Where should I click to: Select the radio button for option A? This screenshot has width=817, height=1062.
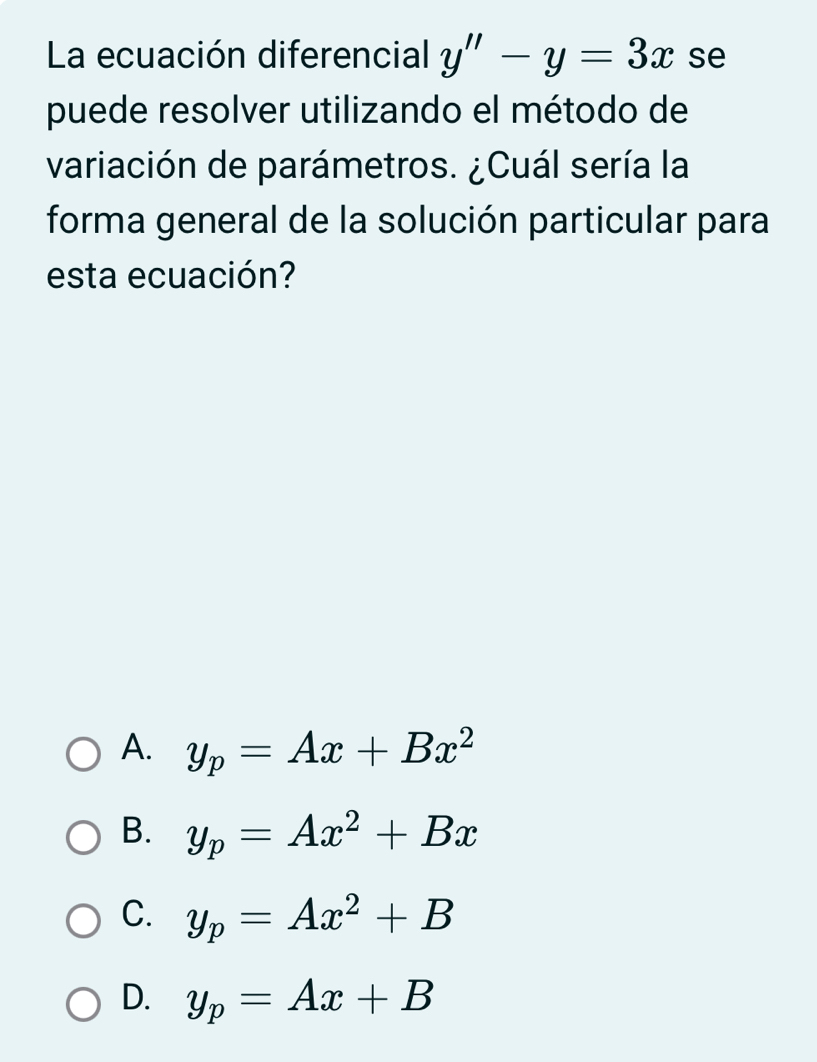(85, 755)
